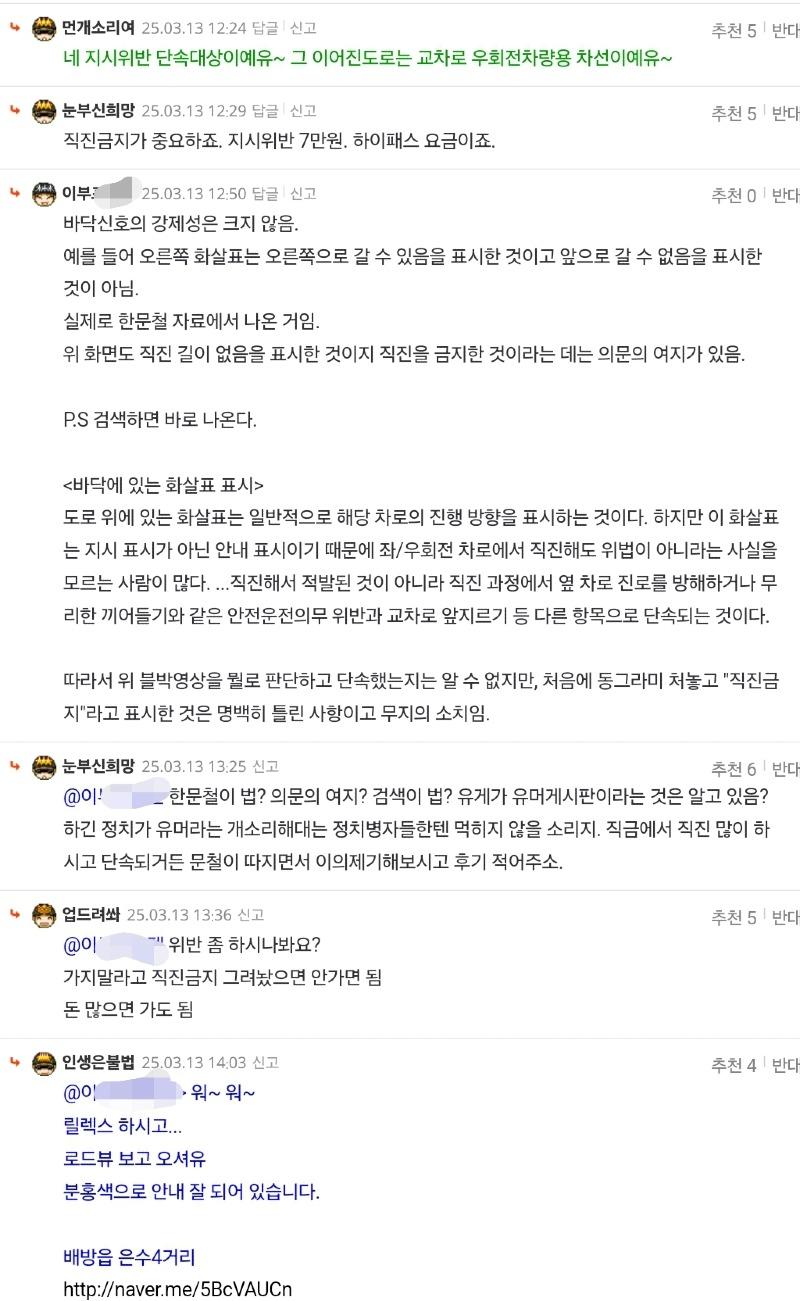Screen dimensions: 800x1301
Task: Report 먼개소리여's comment
Action: point(303,29)
